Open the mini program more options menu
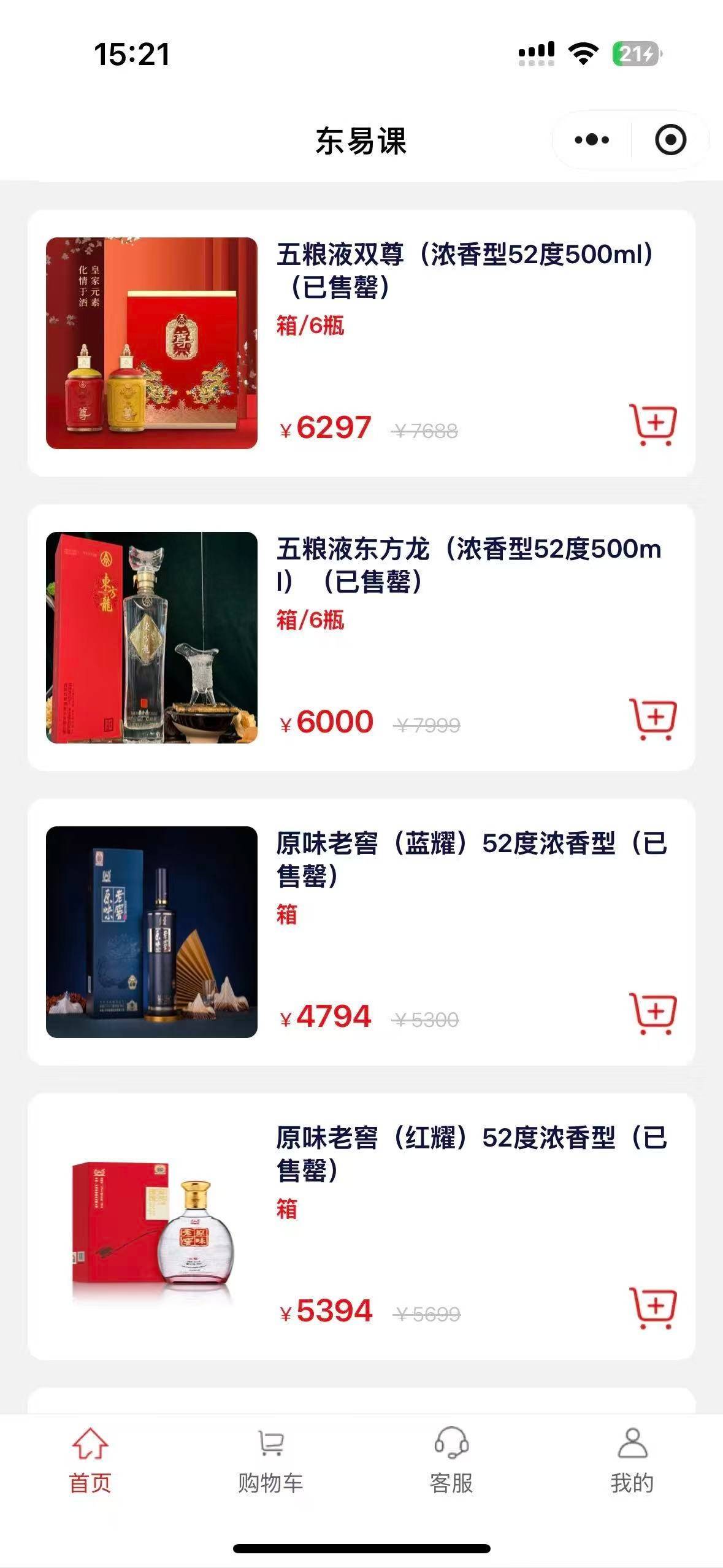This screenshot has width=723, height=1568. [x=592, y=140]
